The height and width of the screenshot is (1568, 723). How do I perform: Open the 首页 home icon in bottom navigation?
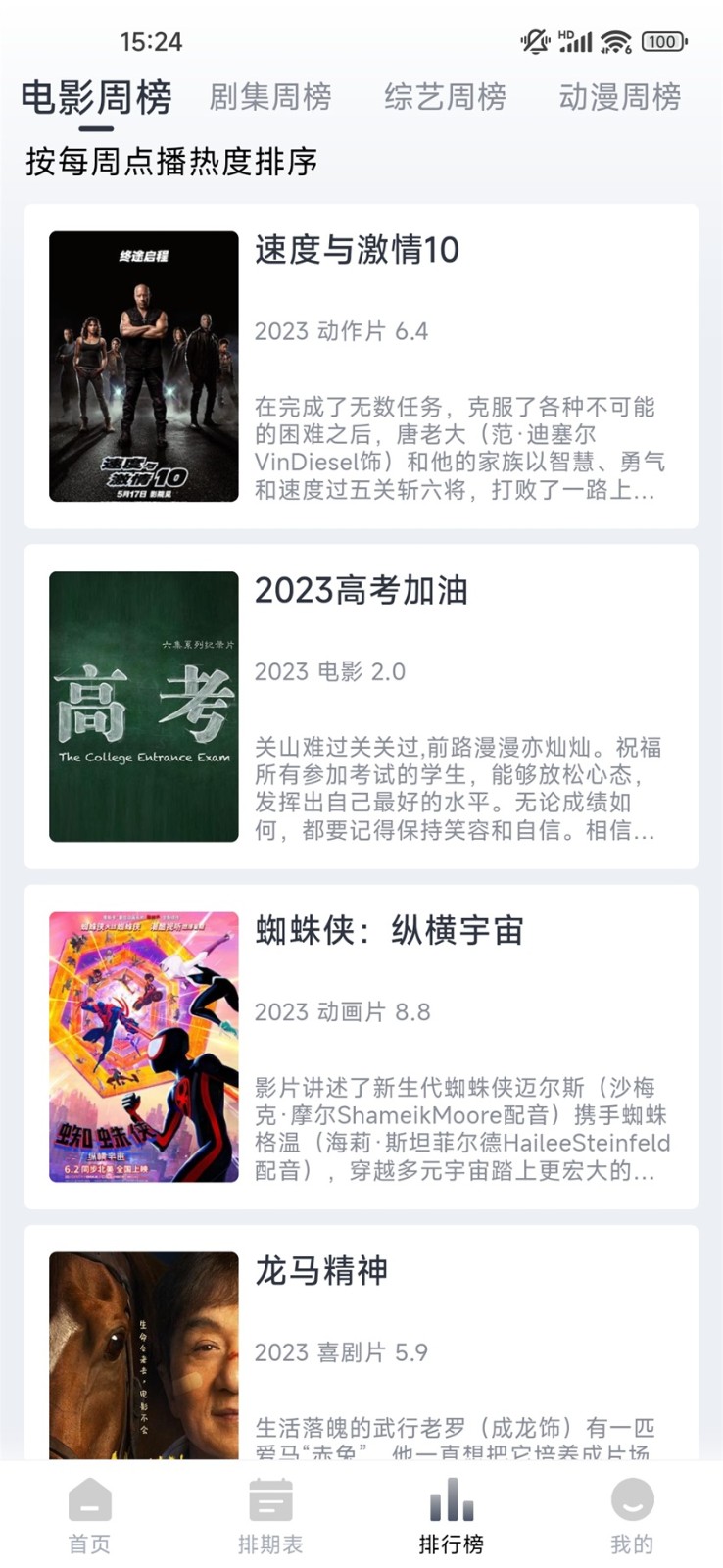(x=89, y=1501)
